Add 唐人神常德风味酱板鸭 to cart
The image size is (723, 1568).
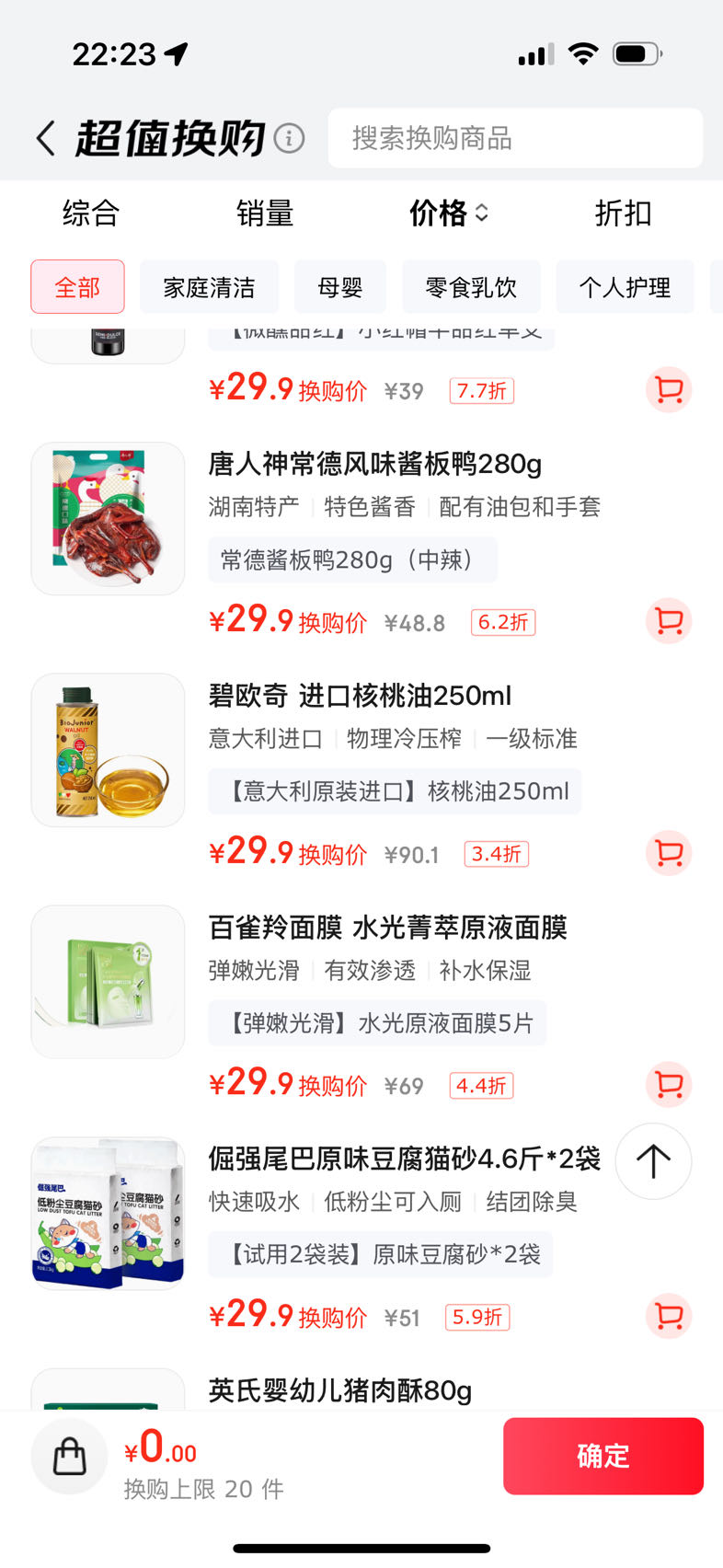point(669,621)
